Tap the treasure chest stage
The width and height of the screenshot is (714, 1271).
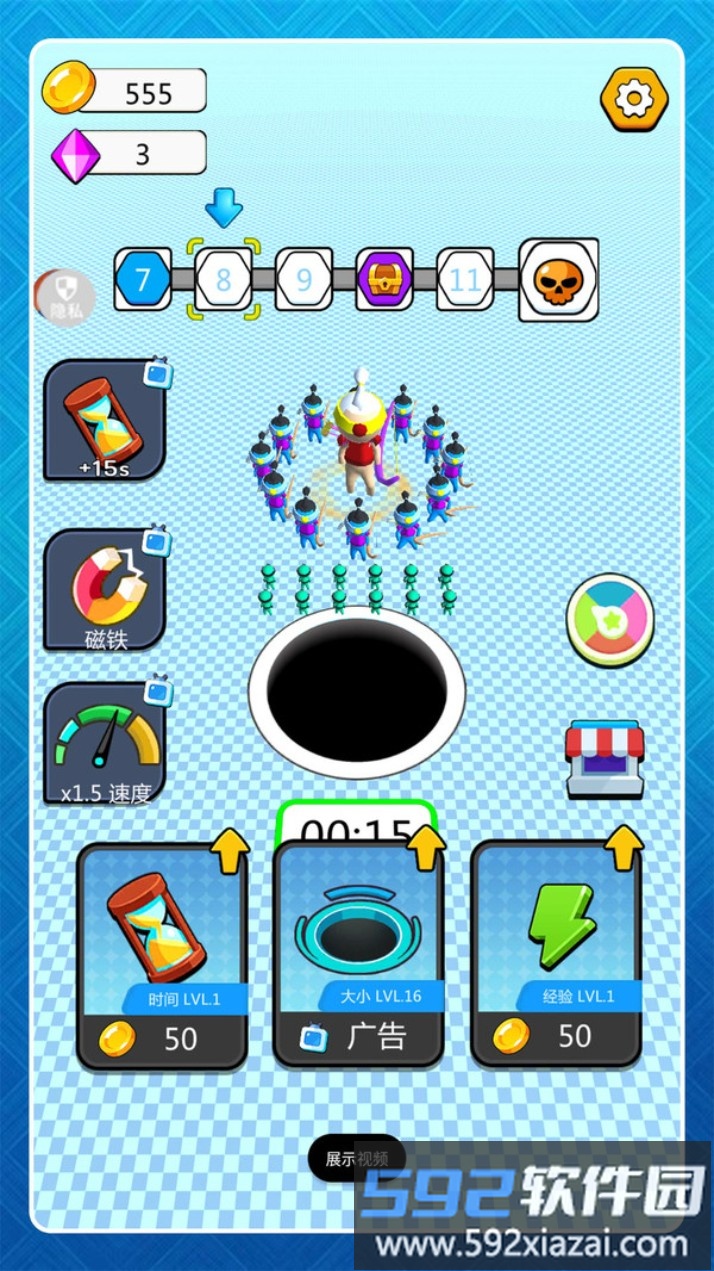[x=385, y=279]
